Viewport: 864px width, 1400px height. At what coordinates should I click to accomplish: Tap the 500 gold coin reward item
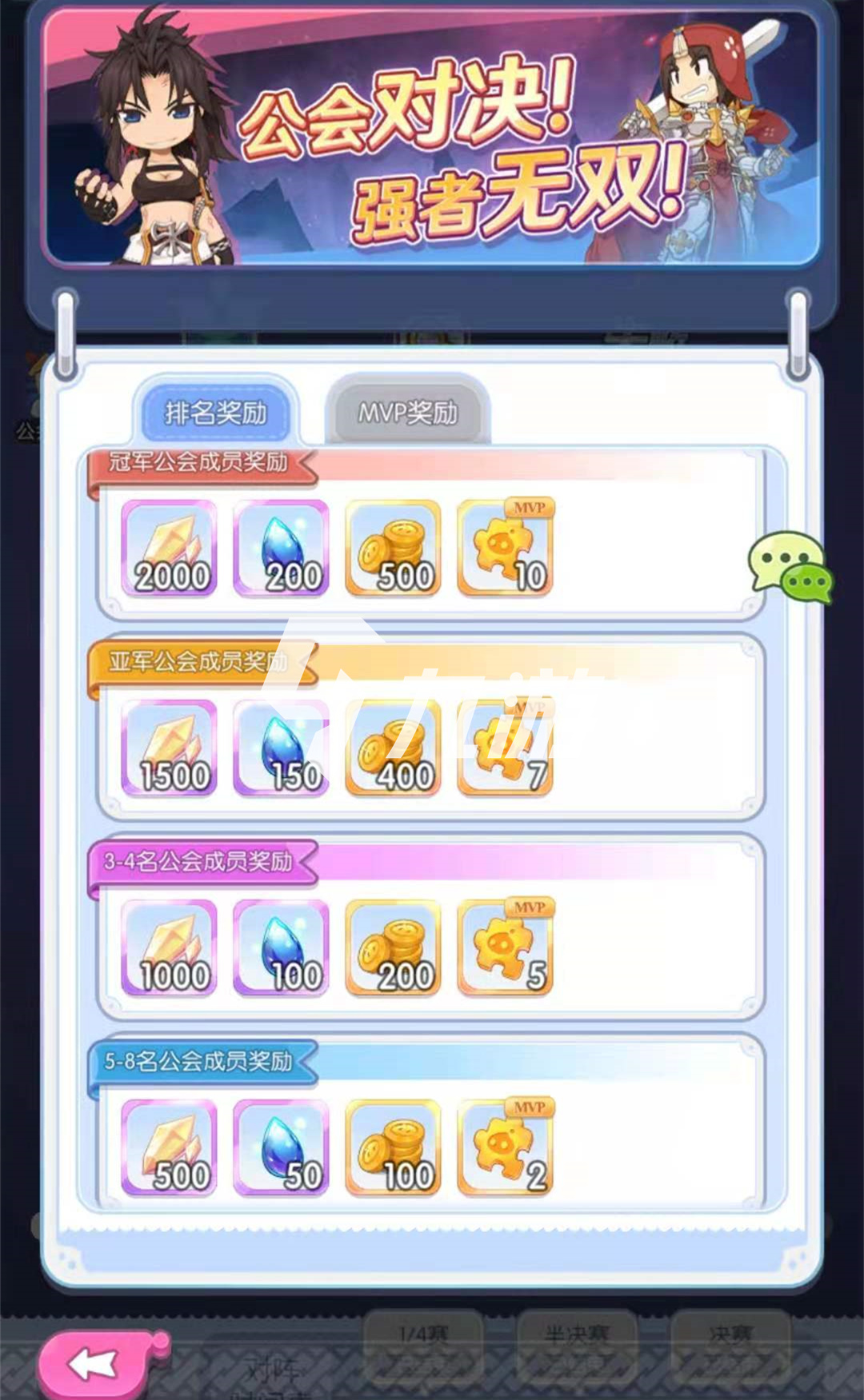(x=393, y=548)
